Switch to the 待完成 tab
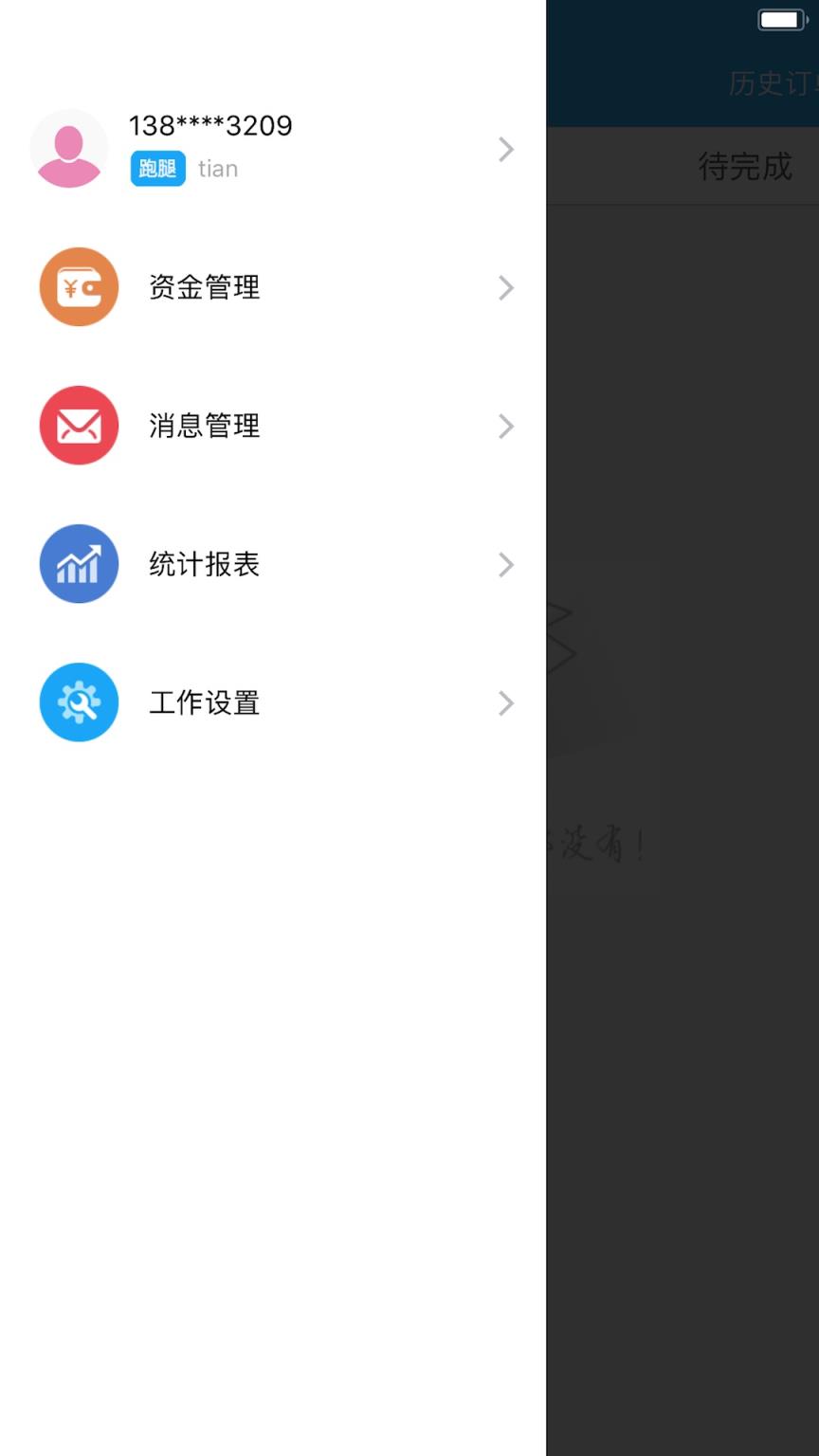 pyautogui.click(x=746, y=166)
